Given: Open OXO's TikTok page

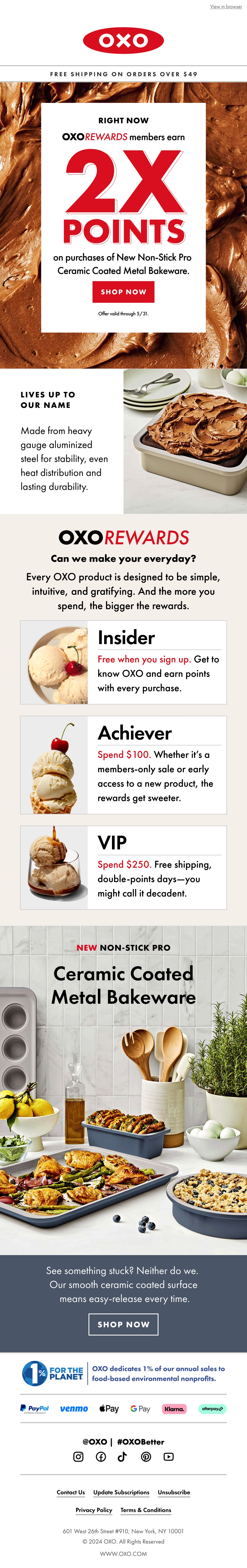Looking at the screenshot, I should [x=122, y=1457].
